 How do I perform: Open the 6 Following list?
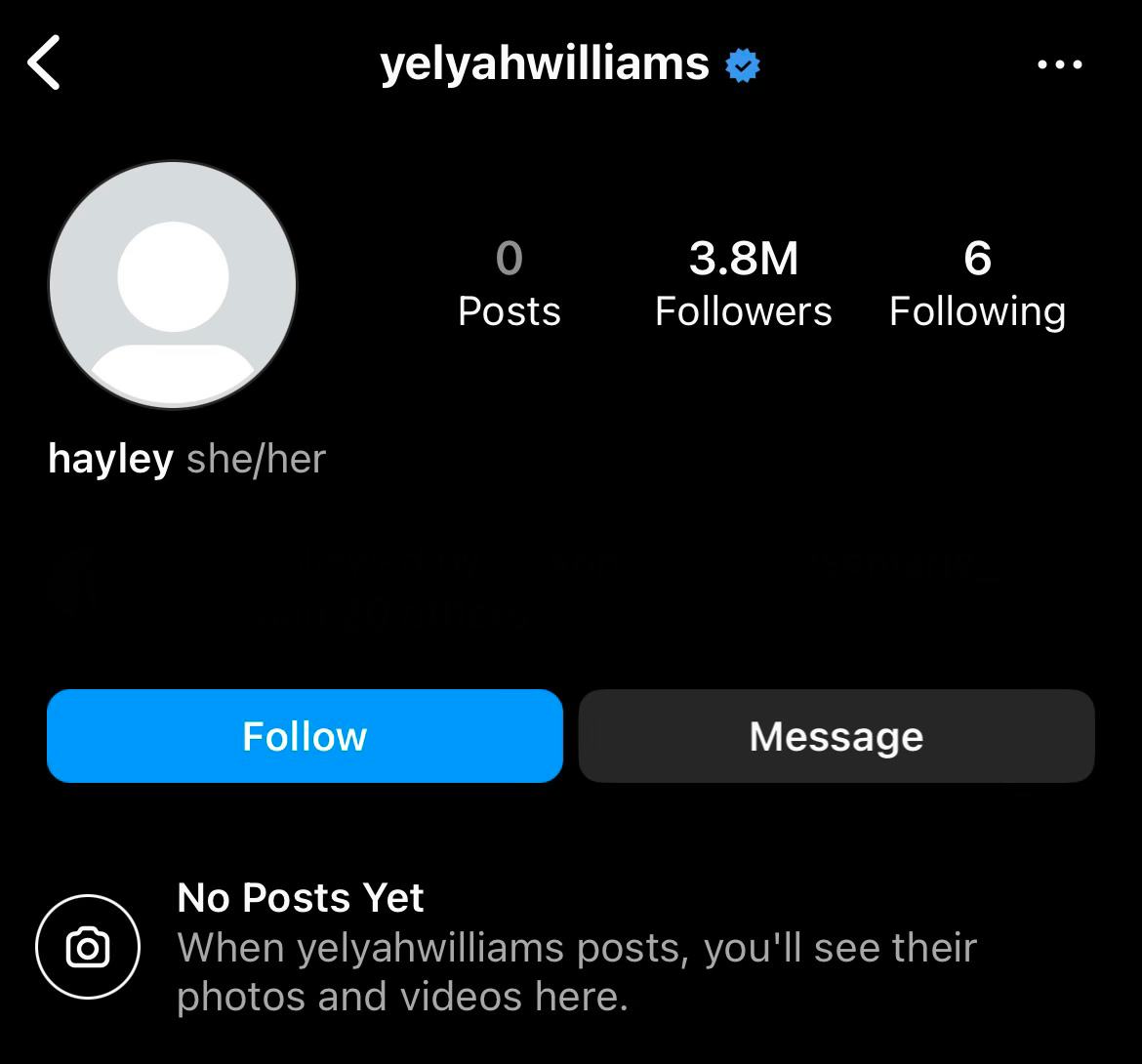pos(977,284)
